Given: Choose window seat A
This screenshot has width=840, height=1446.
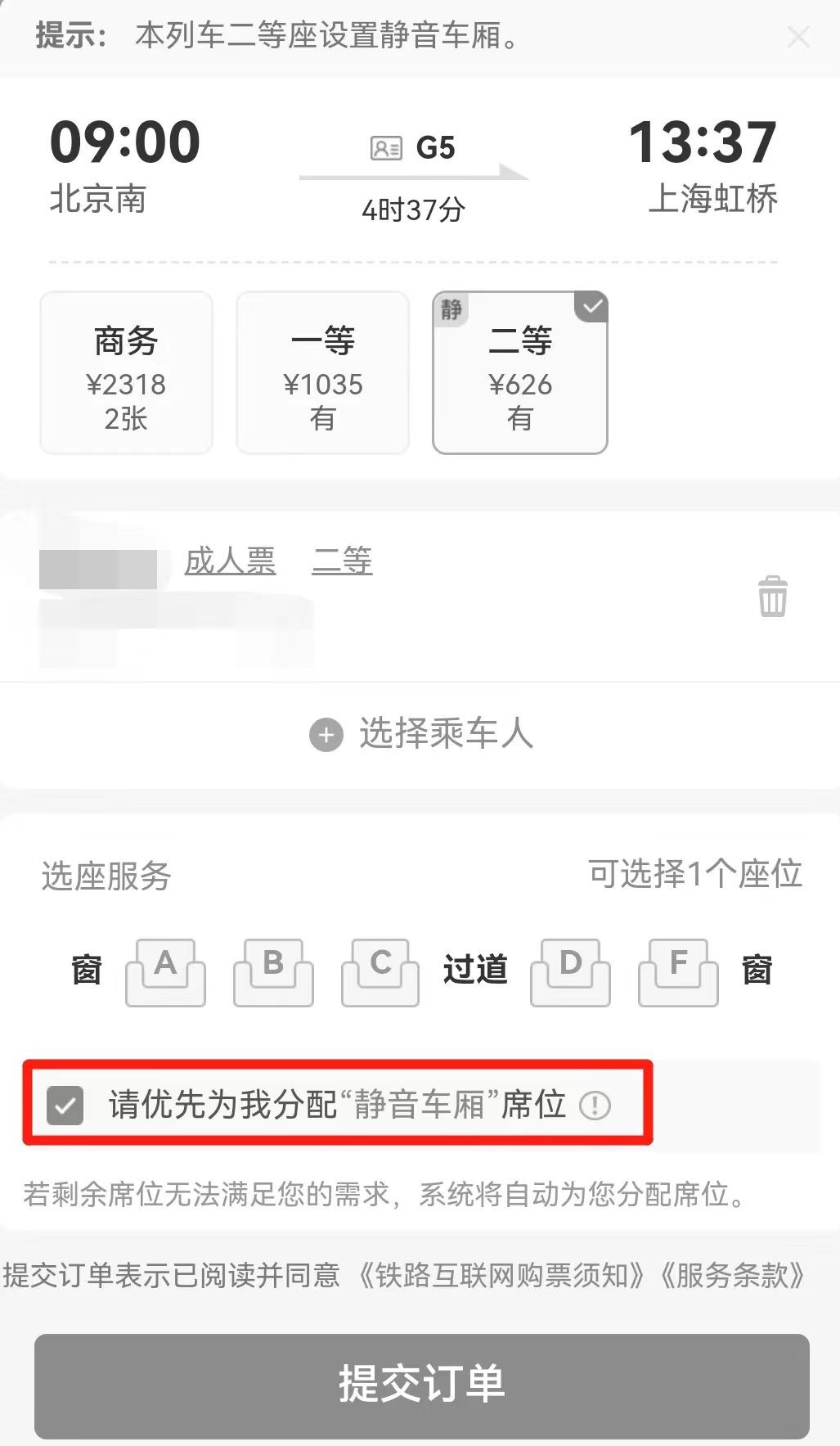Looking at the screenshot, I should [165, 971].
